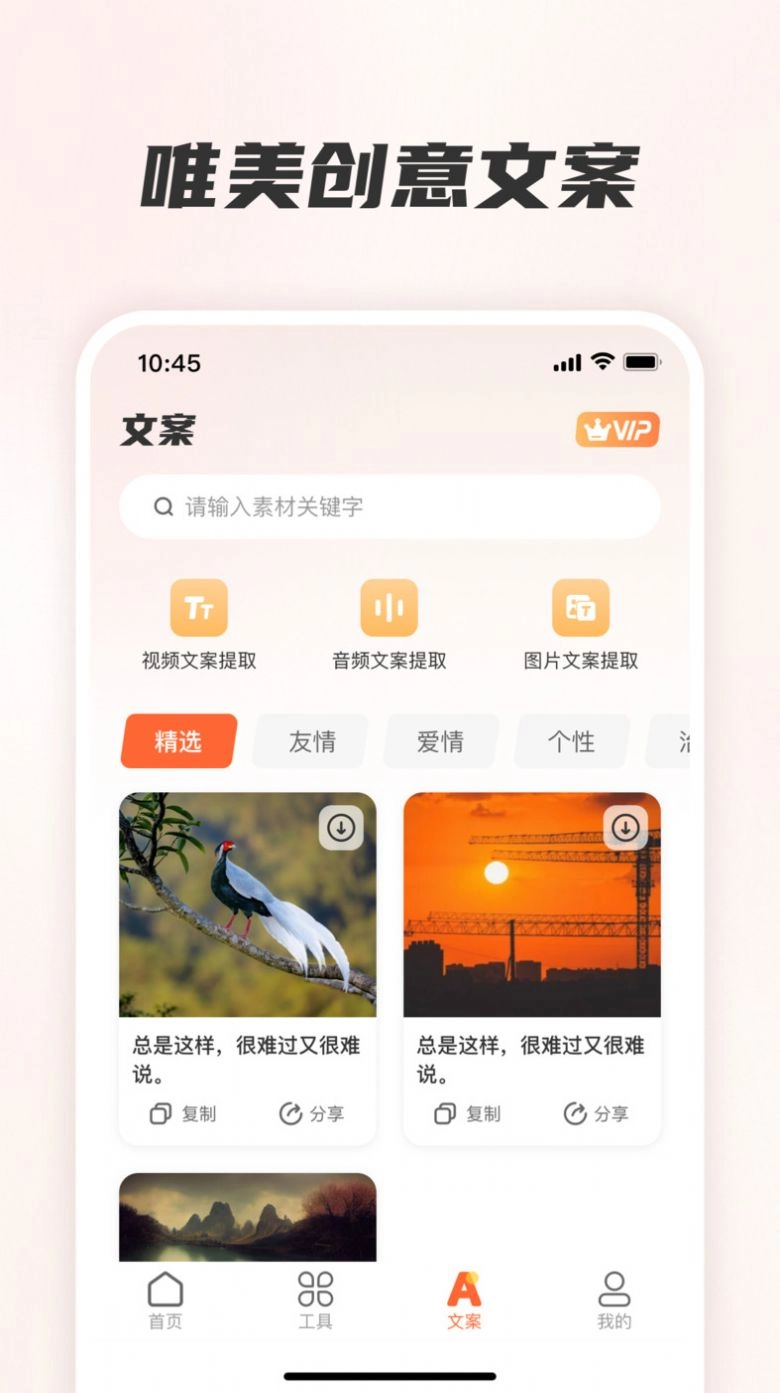Switch to the 友情 category tab
780x1393 pixels.
[x=309, y=741]
